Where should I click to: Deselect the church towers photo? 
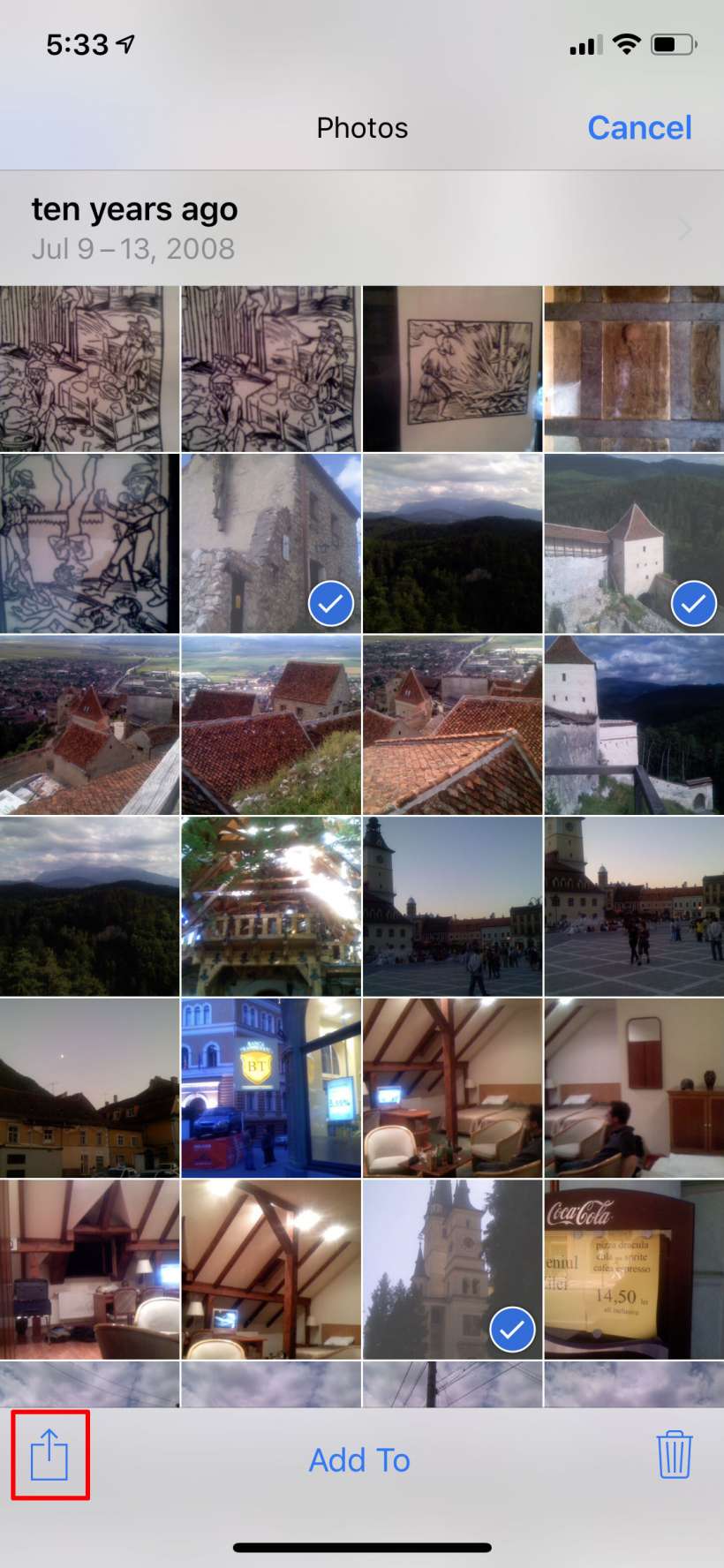click(x=452, y=1269)
